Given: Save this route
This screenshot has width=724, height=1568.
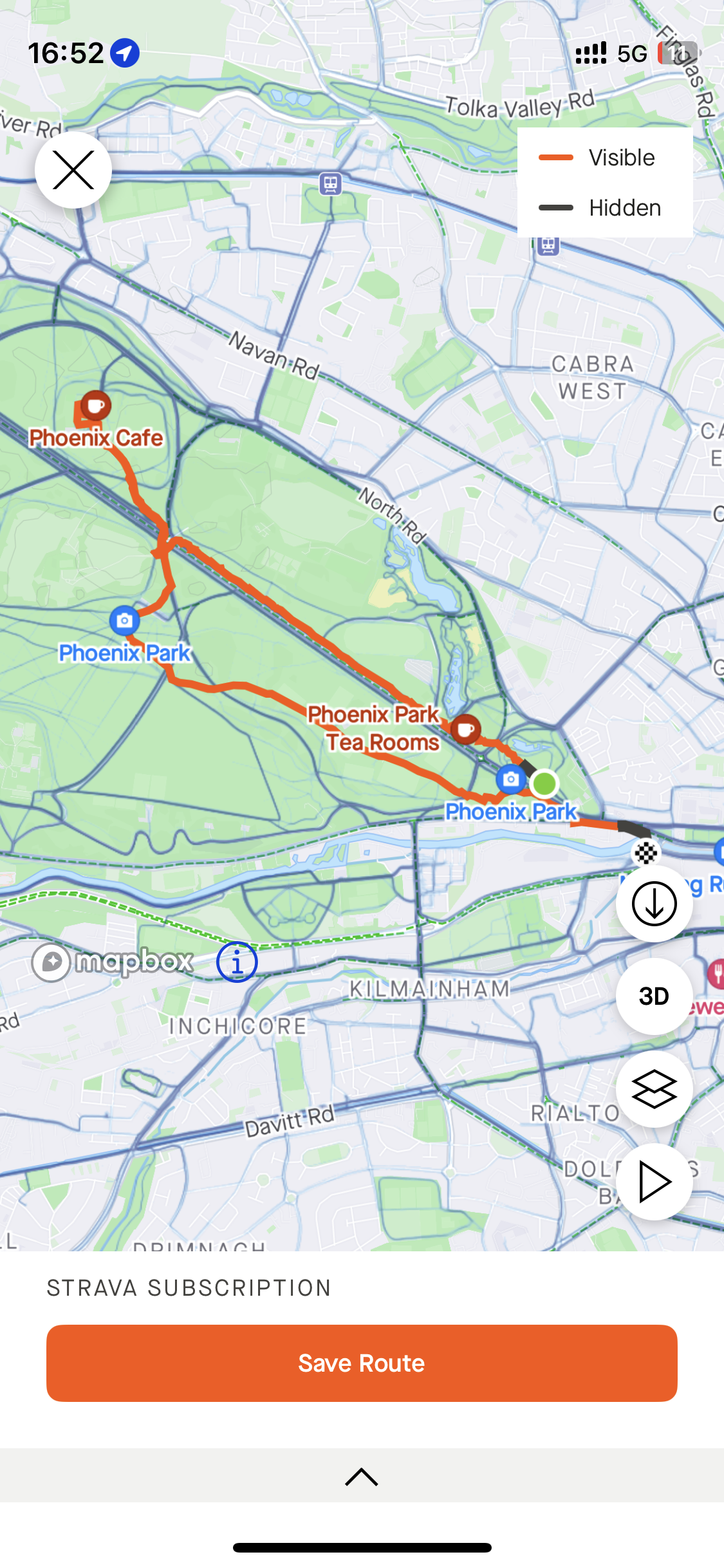Looking at the screenshot, I should pos(362,1363).
